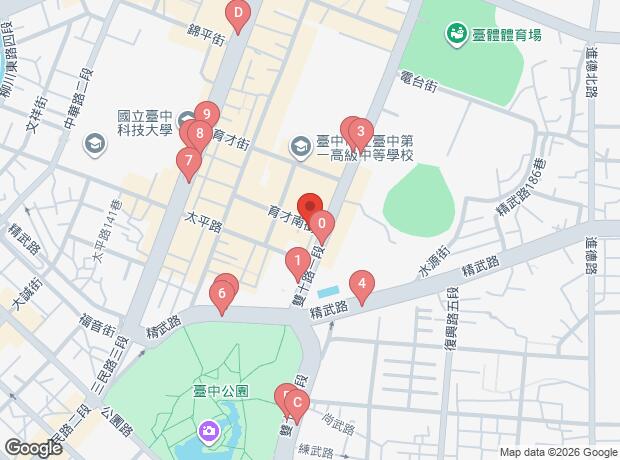
Task: Tap marker 4 on 精武路
Action: click(362, 286)
